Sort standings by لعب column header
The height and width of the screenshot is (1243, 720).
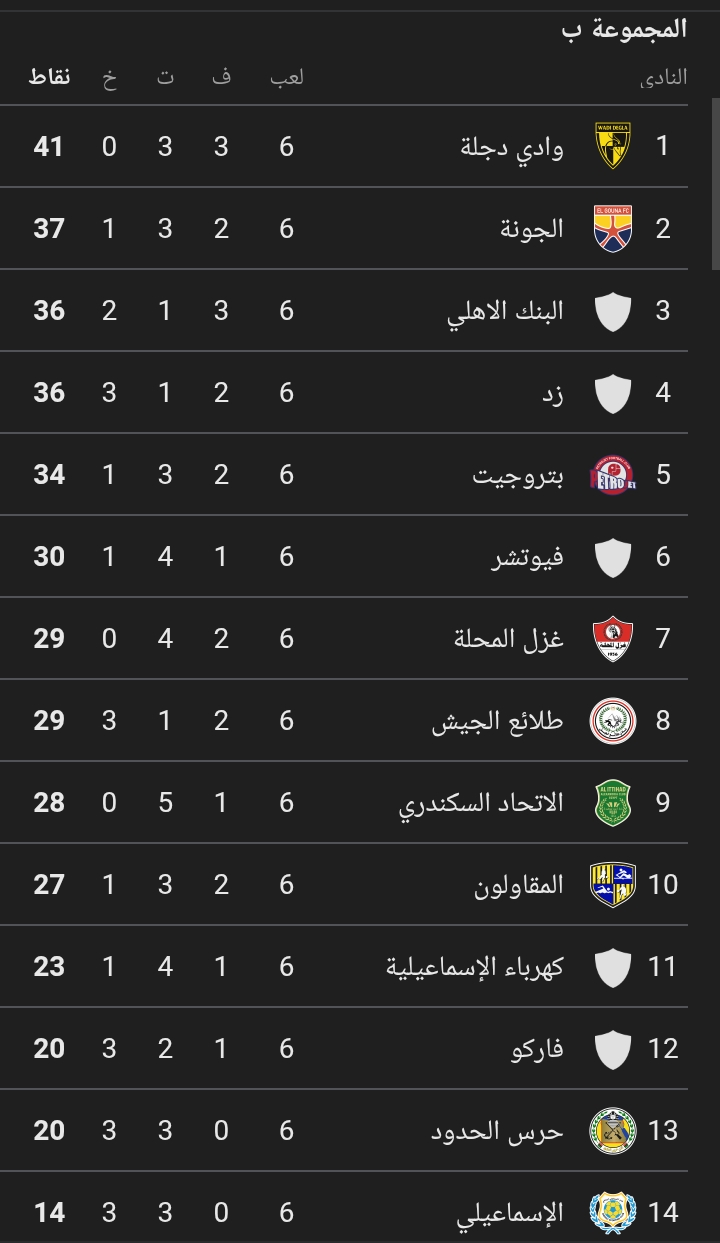point(286,76)
